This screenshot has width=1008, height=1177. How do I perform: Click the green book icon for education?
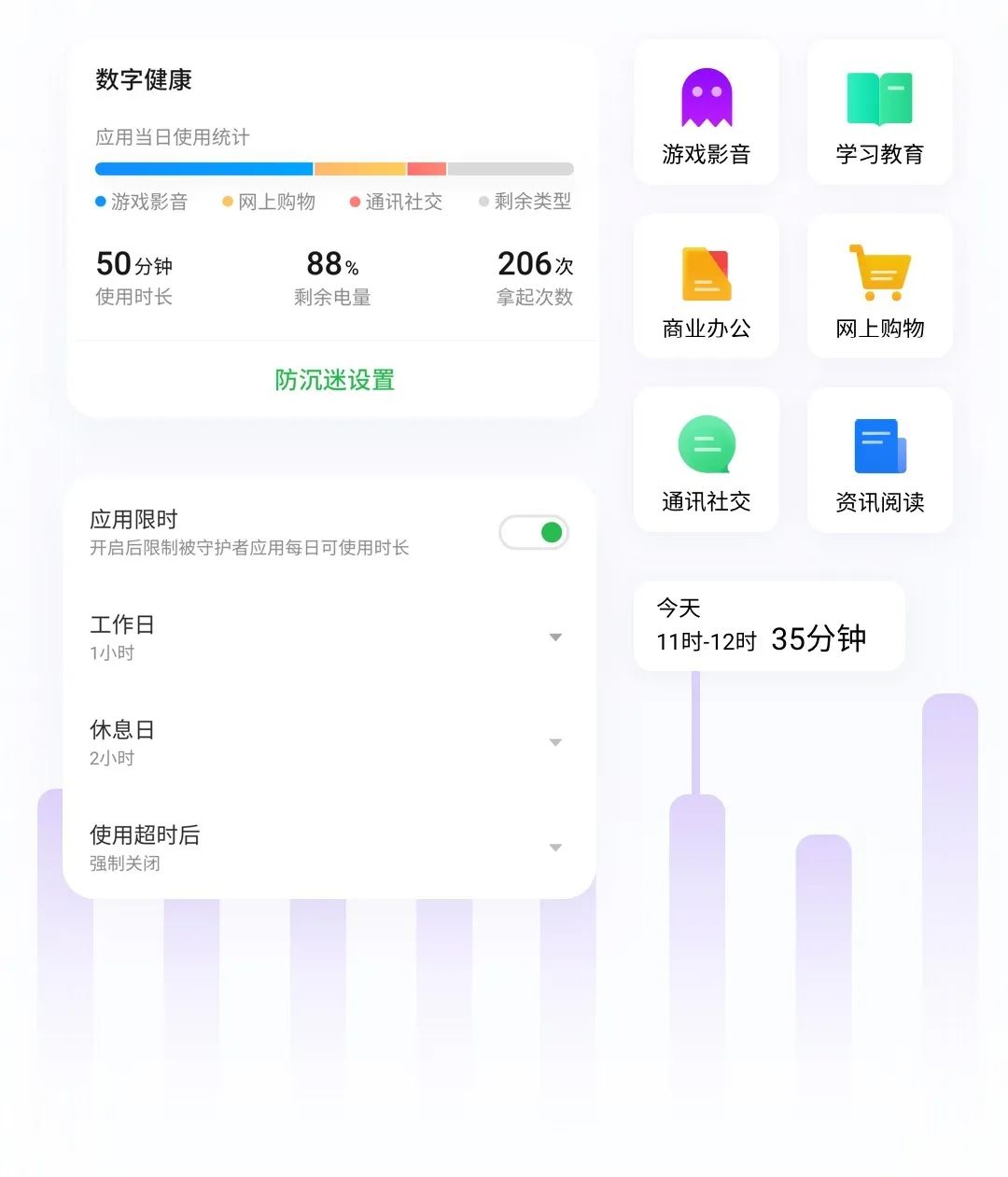(x=878, y=96)
